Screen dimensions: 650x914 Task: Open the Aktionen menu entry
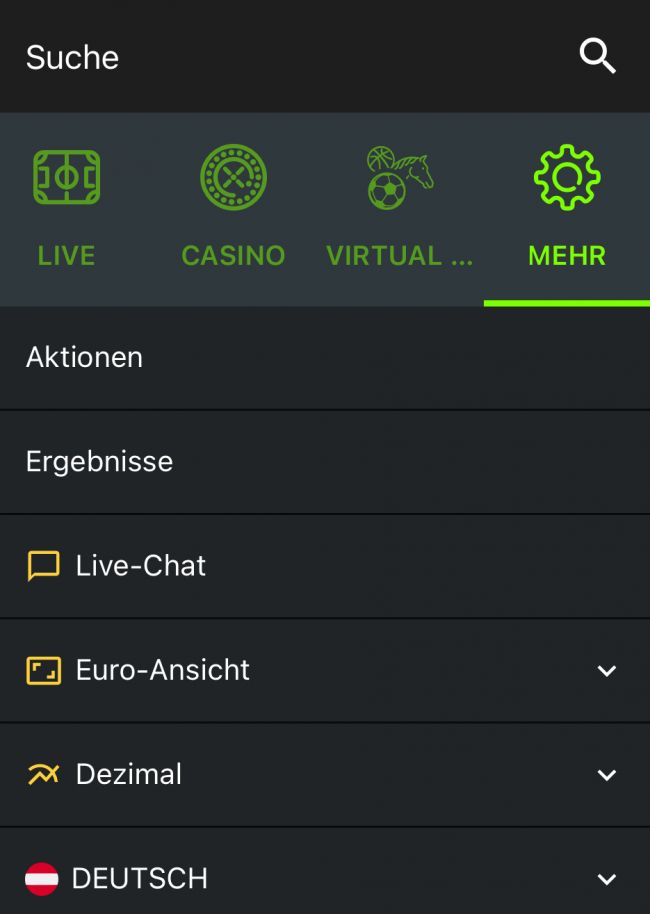click(85, 357)
